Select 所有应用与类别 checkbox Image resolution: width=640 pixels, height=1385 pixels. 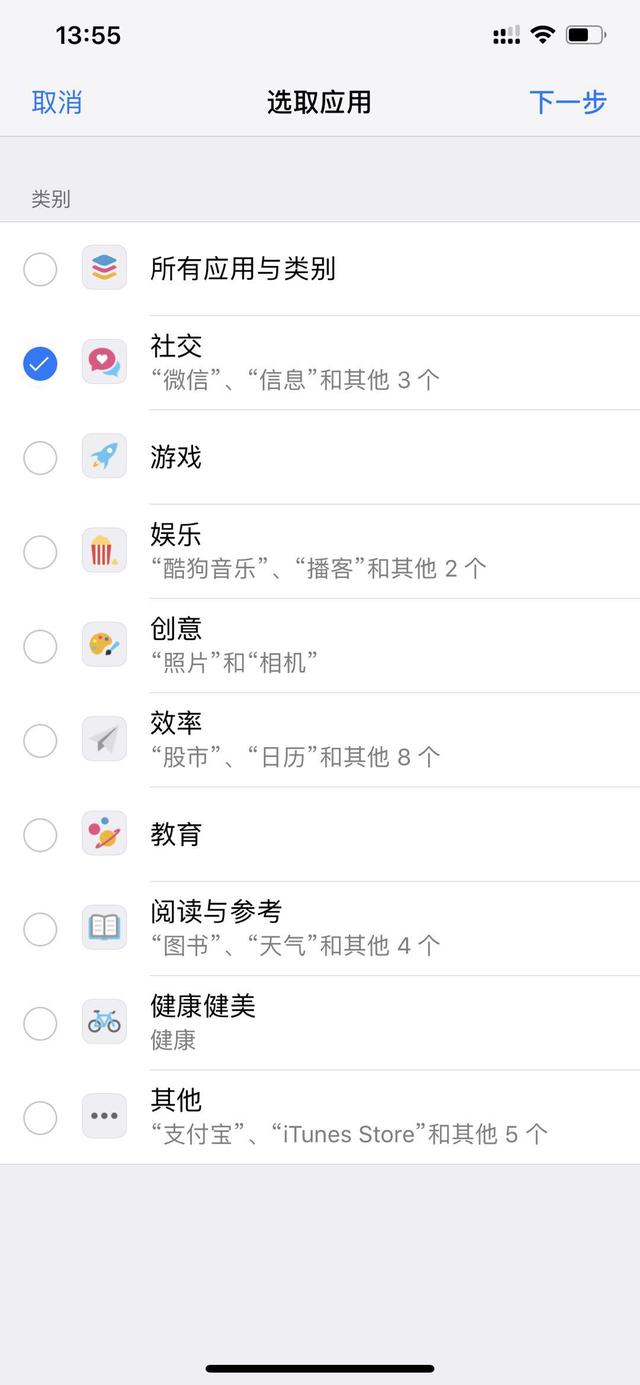tap(40, 269)
